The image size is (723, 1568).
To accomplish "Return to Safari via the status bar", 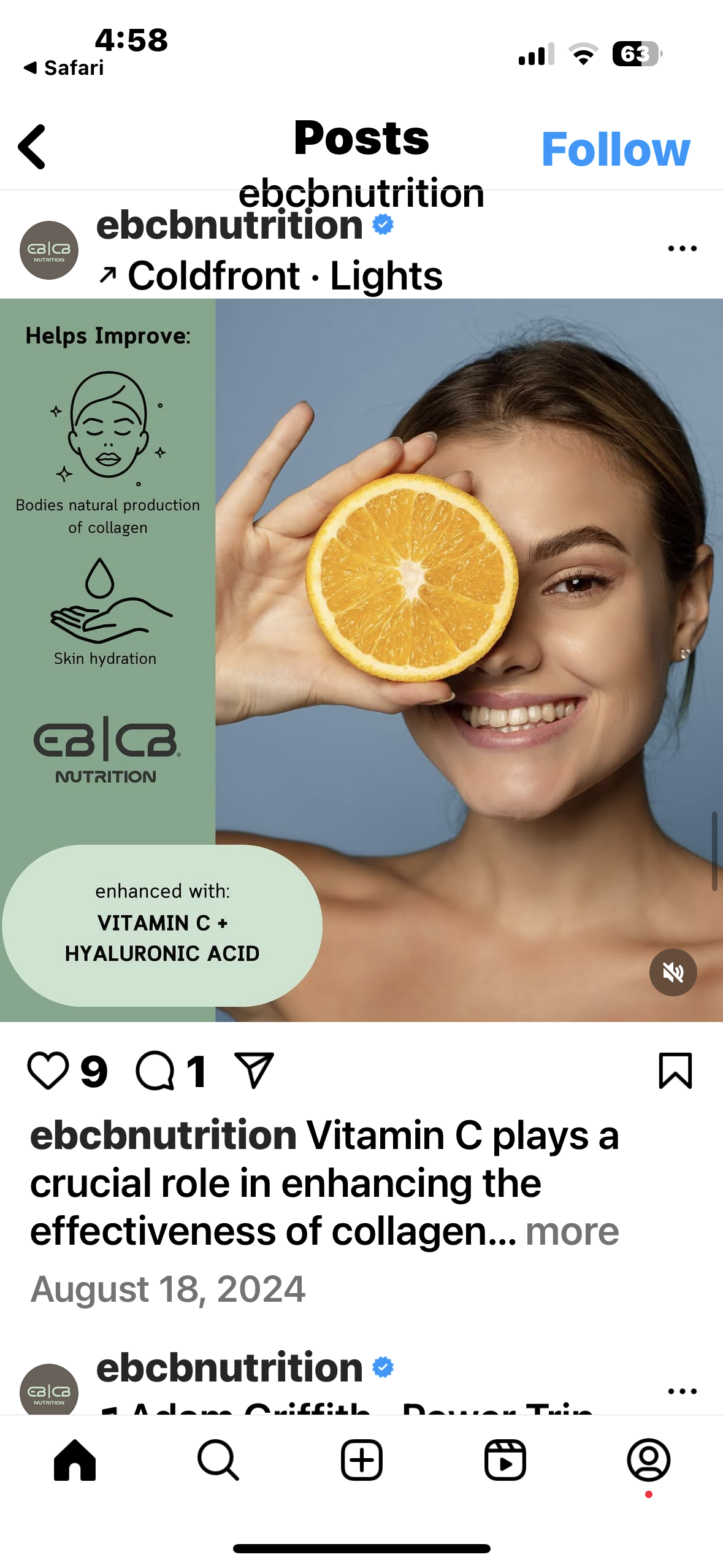I will pyautogui.click(x=64, y=67).
